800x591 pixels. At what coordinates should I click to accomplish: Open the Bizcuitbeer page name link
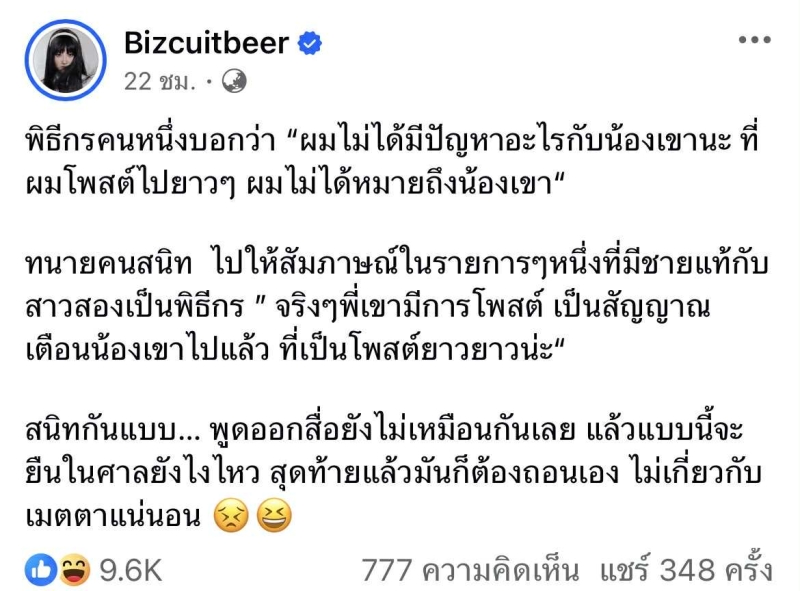(x=206, y=43)
